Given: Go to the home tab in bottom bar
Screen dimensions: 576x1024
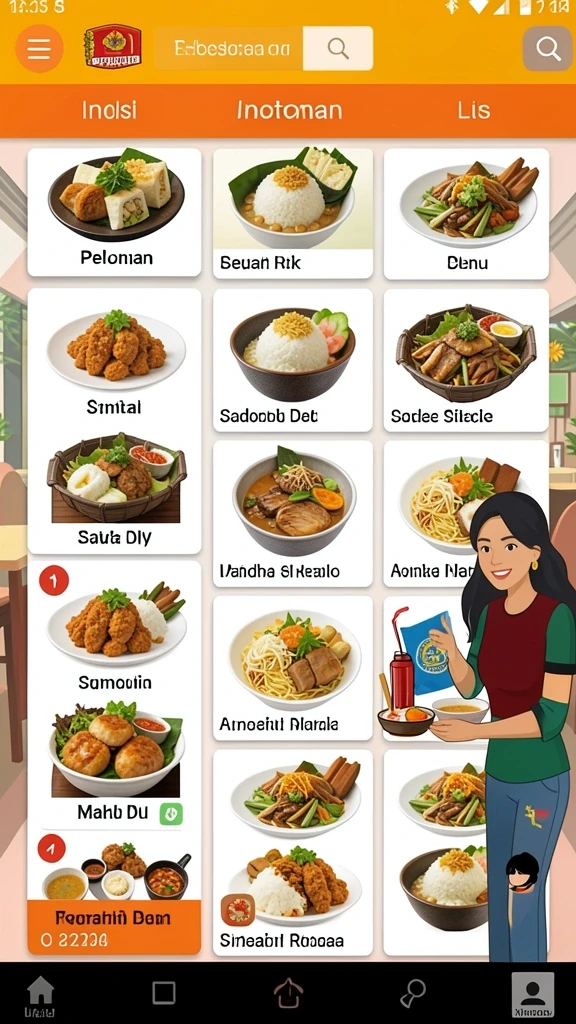Looking at the screenshot, I should [40, 995].
